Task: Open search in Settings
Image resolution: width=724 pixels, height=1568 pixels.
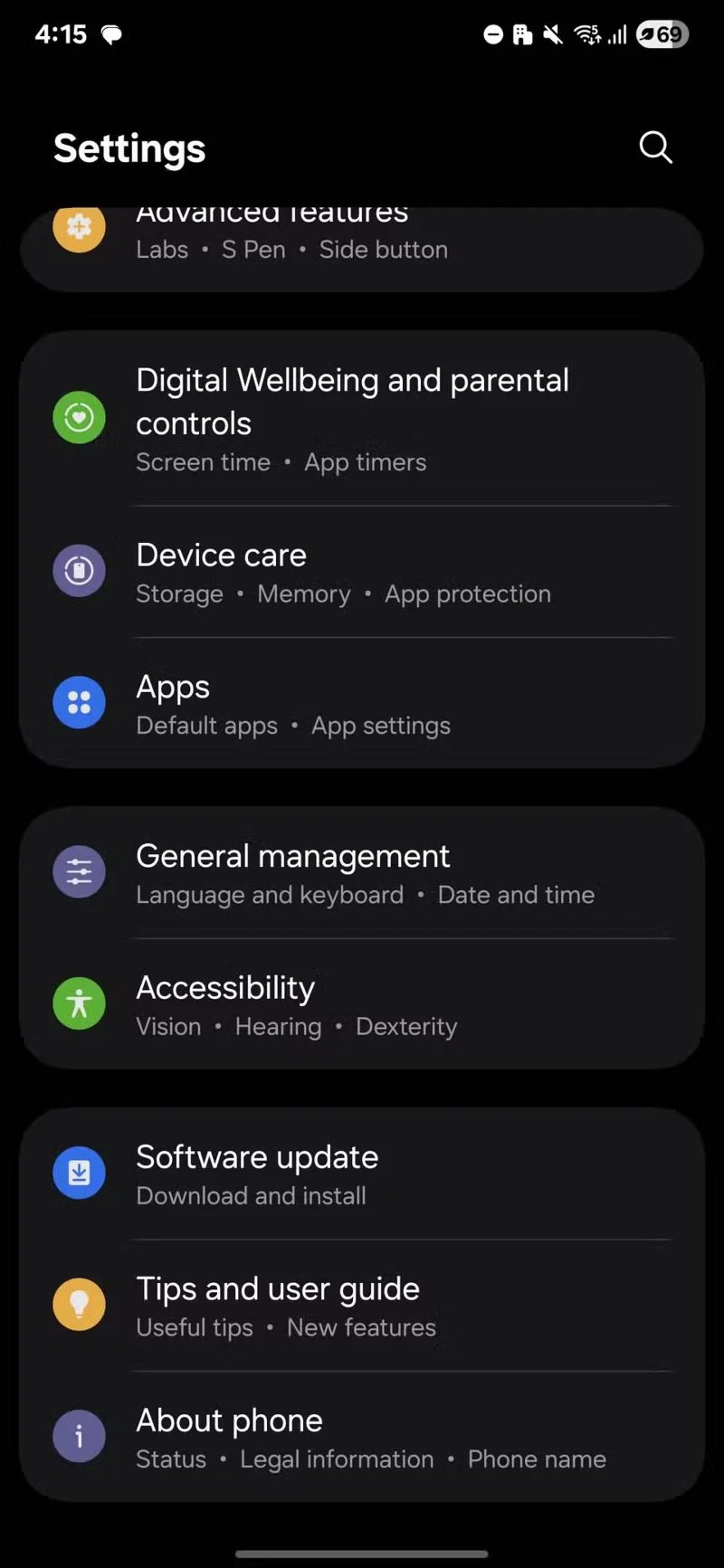Action: tap(655, 147)
